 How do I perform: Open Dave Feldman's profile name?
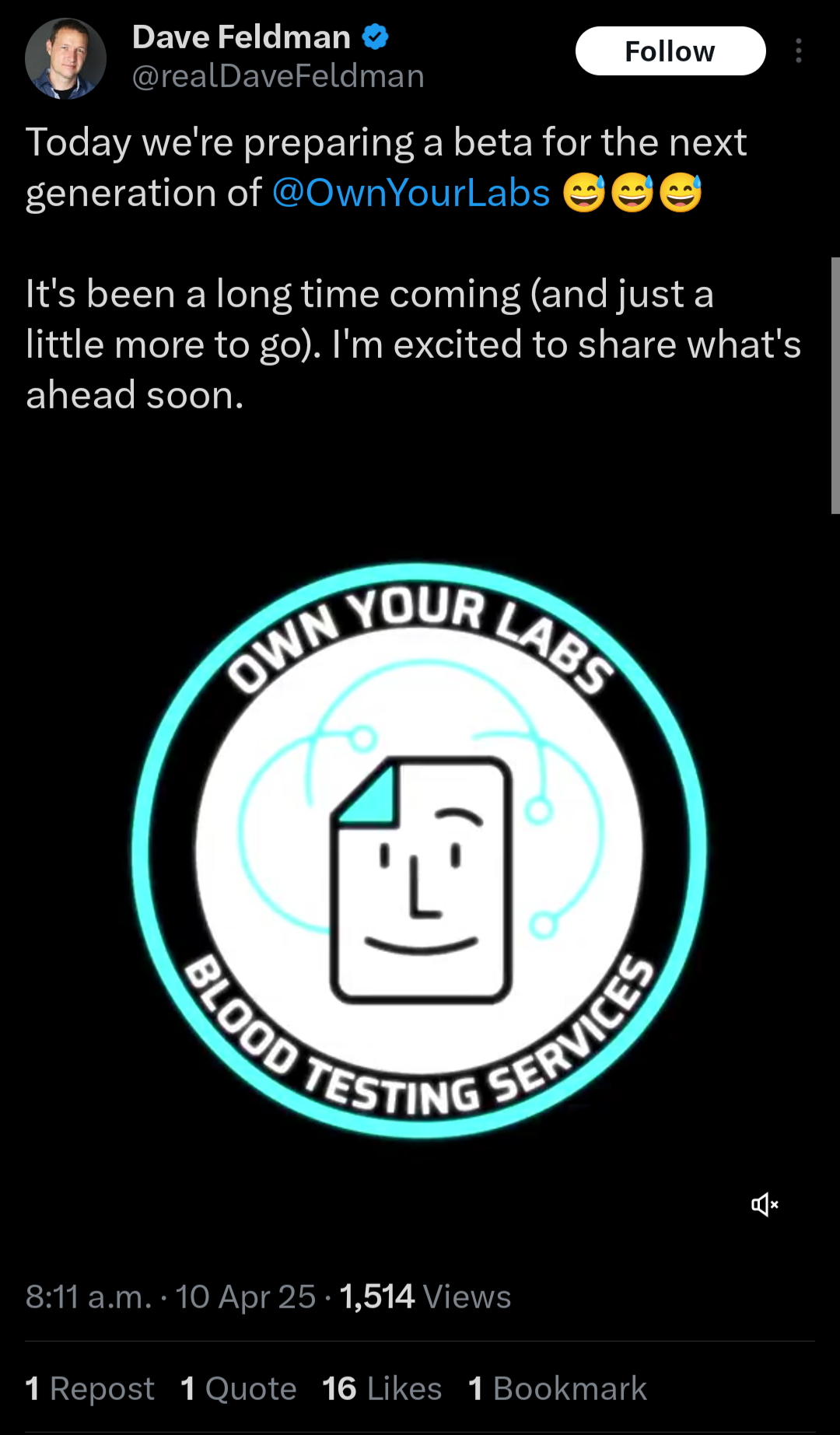pos(242,37)
